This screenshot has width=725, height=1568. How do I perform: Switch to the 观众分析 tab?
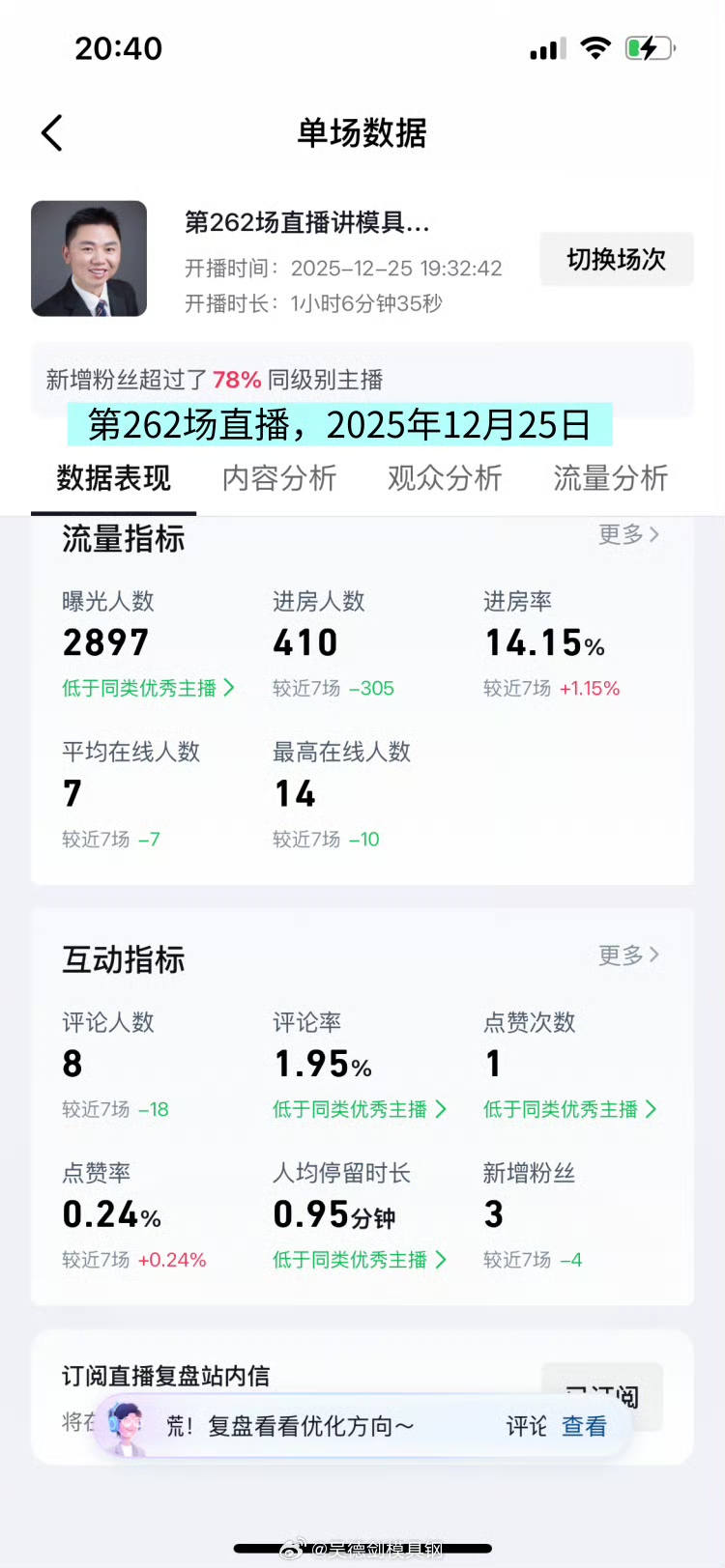(445, 478)
